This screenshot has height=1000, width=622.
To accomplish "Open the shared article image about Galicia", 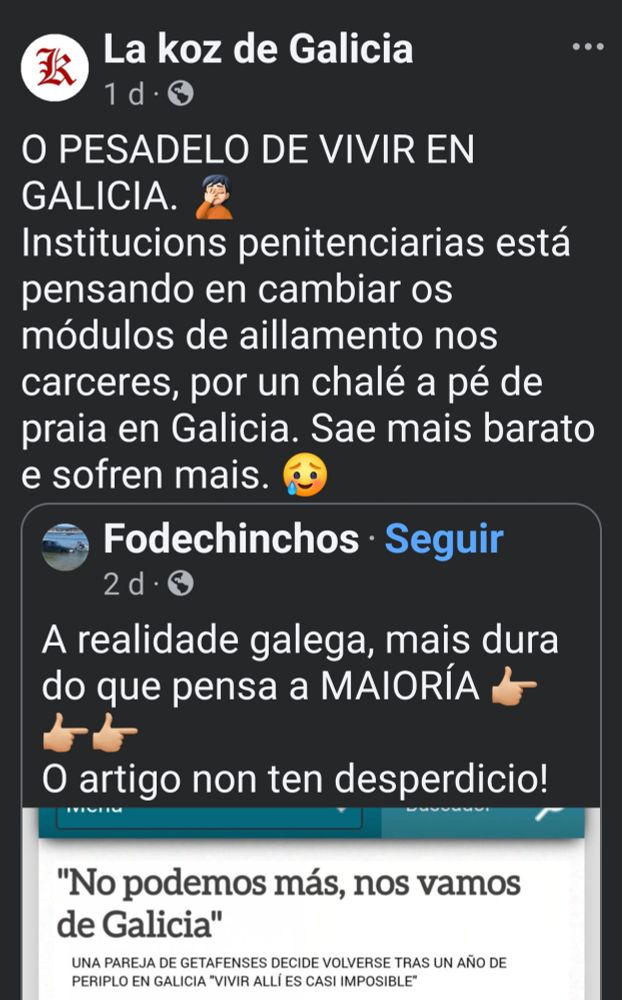I will (311, 903).
